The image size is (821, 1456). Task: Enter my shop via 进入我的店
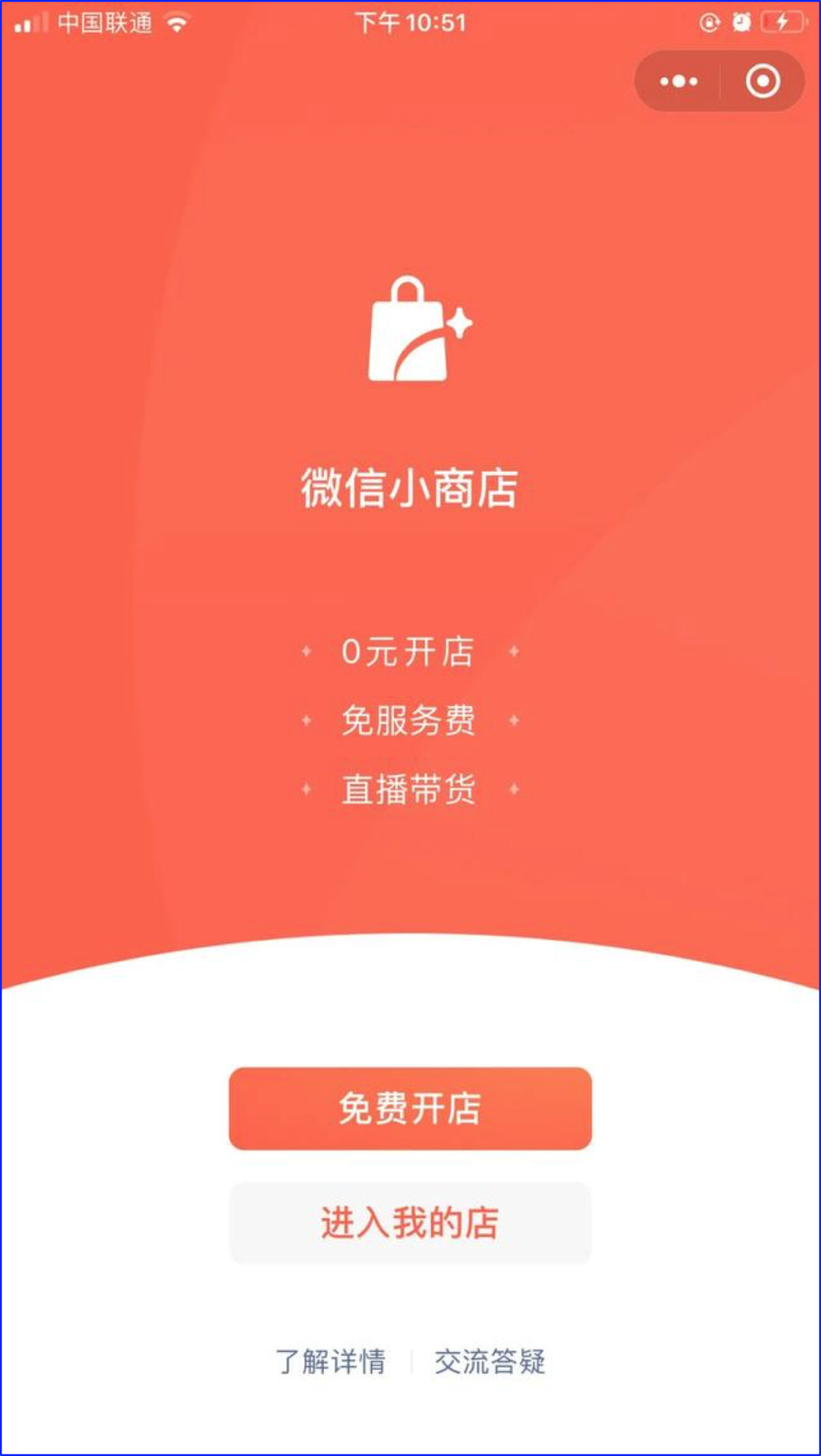(x=410, y=1223)
